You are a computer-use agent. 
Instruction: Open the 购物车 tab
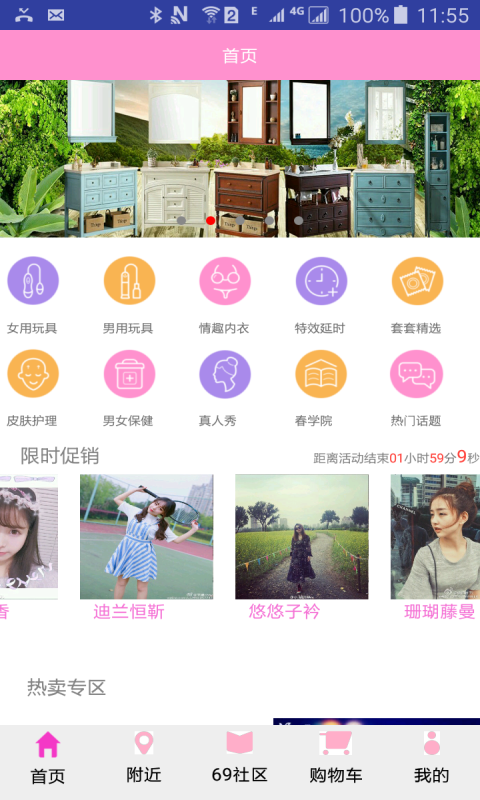(x=336, y=758)
